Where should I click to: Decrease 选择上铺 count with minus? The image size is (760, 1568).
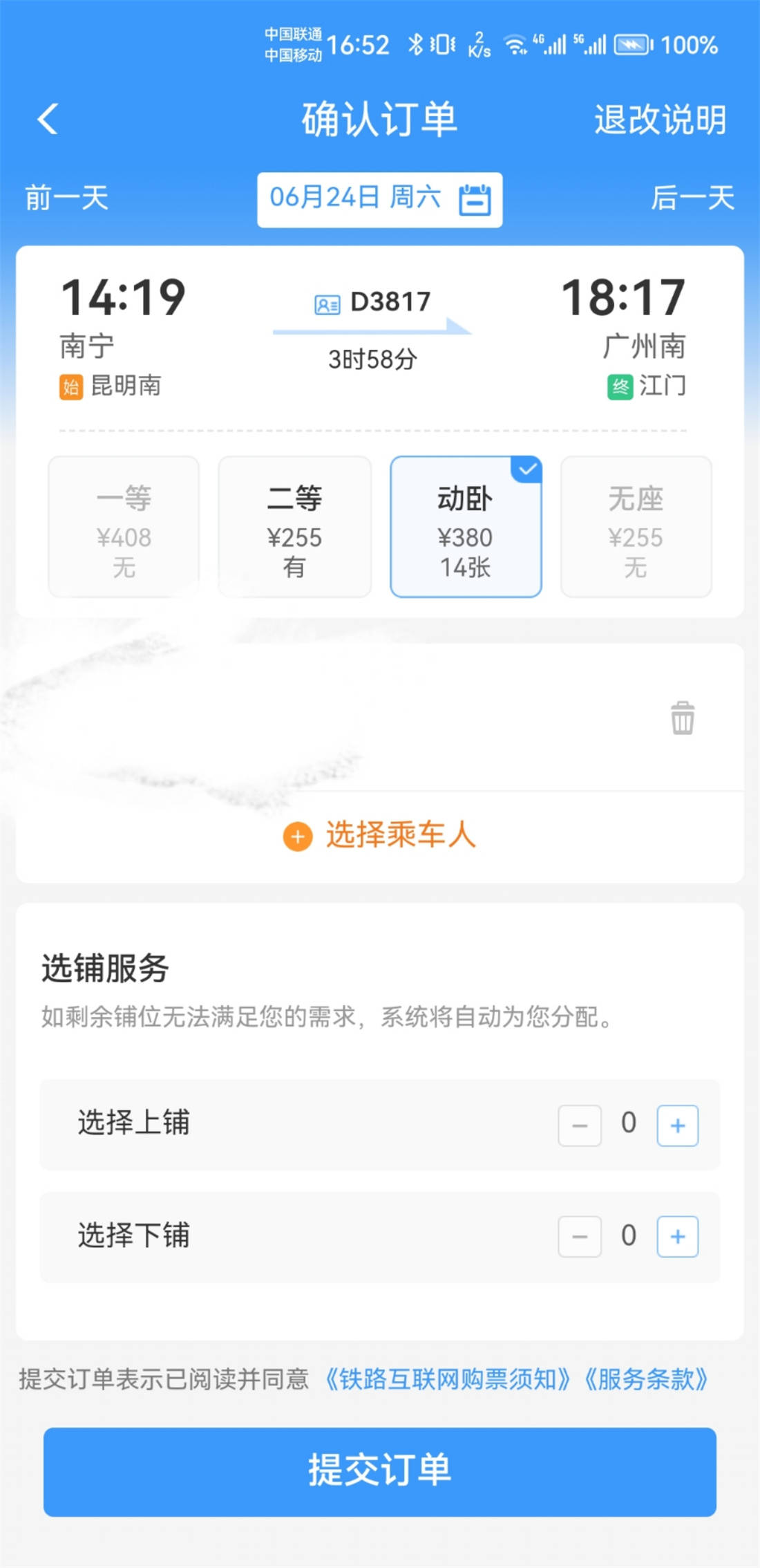tap(580, 1126)
